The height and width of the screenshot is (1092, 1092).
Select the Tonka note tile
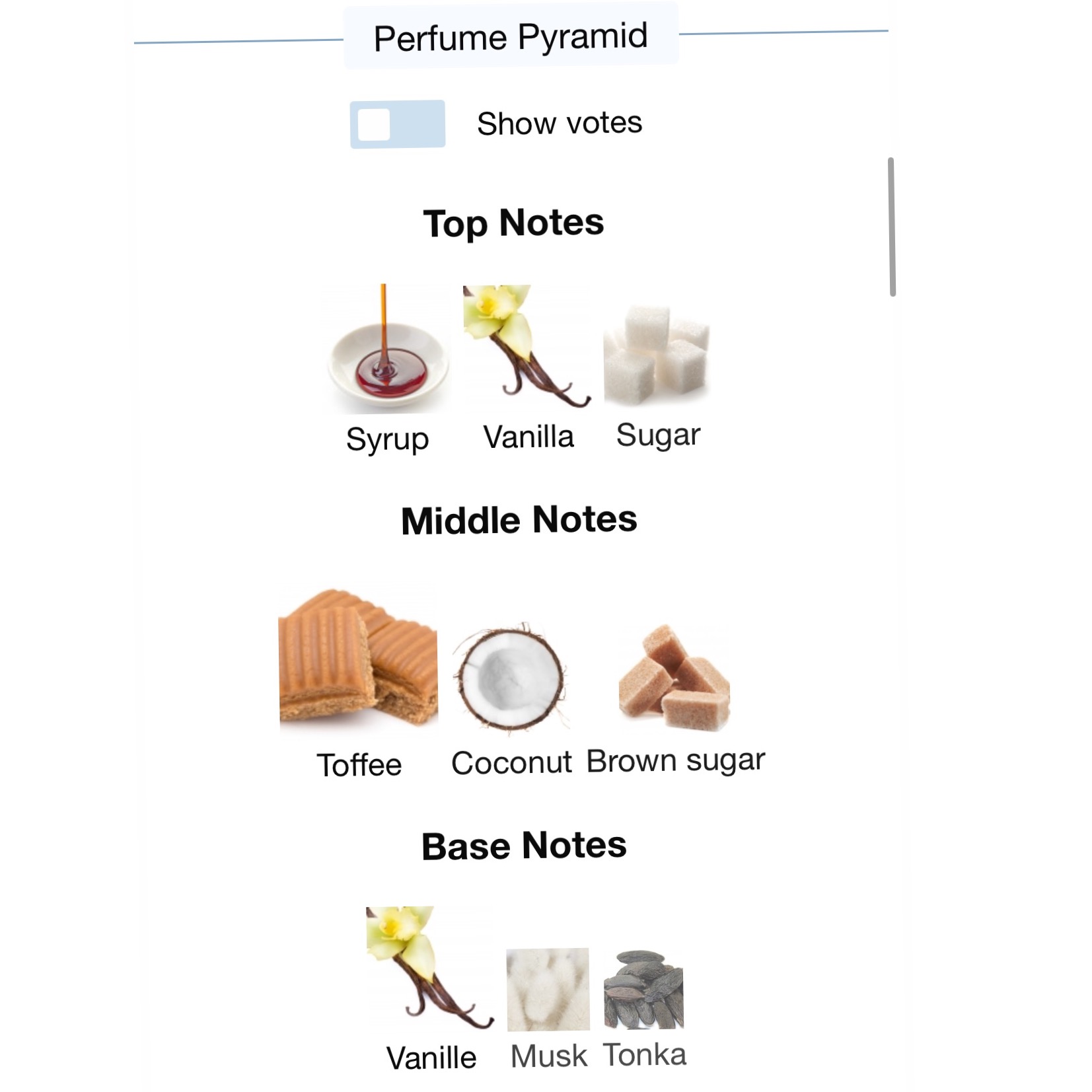pos(643,990)
